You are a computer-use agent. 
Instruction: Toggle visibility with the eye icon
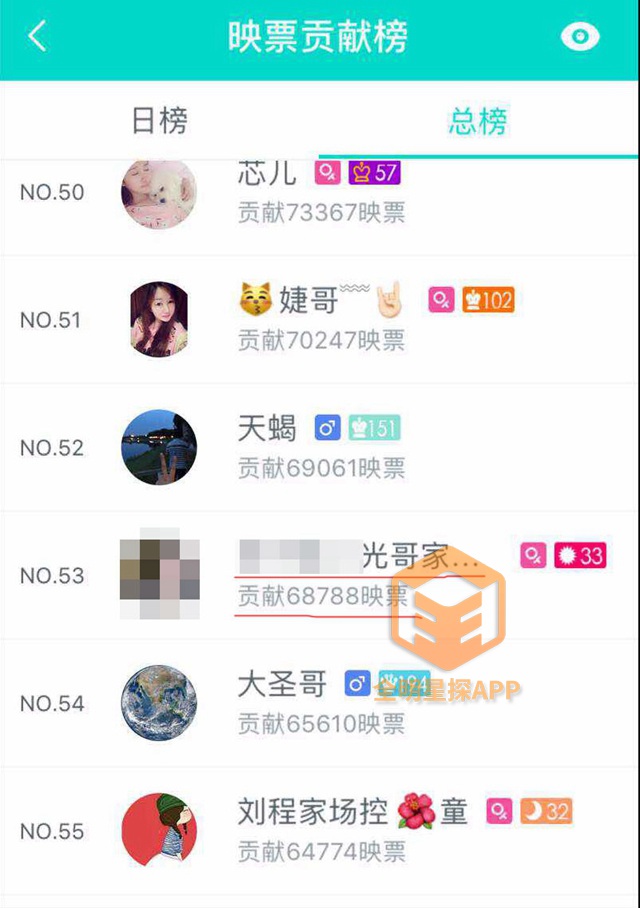click(x=580, y=38)
